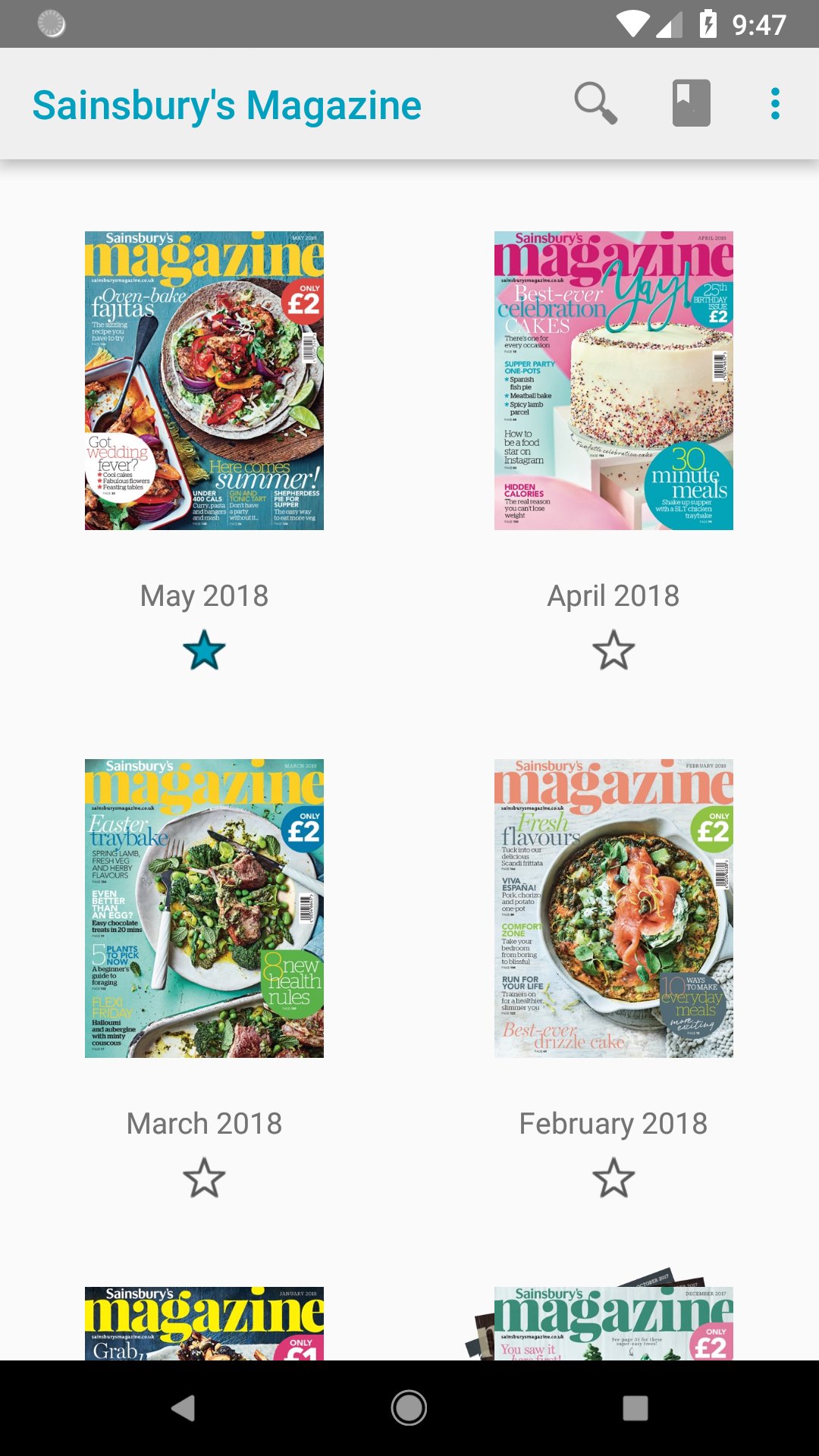Open the March 2018 magazine cover
819x1456 pixels.
coord(204,908)
